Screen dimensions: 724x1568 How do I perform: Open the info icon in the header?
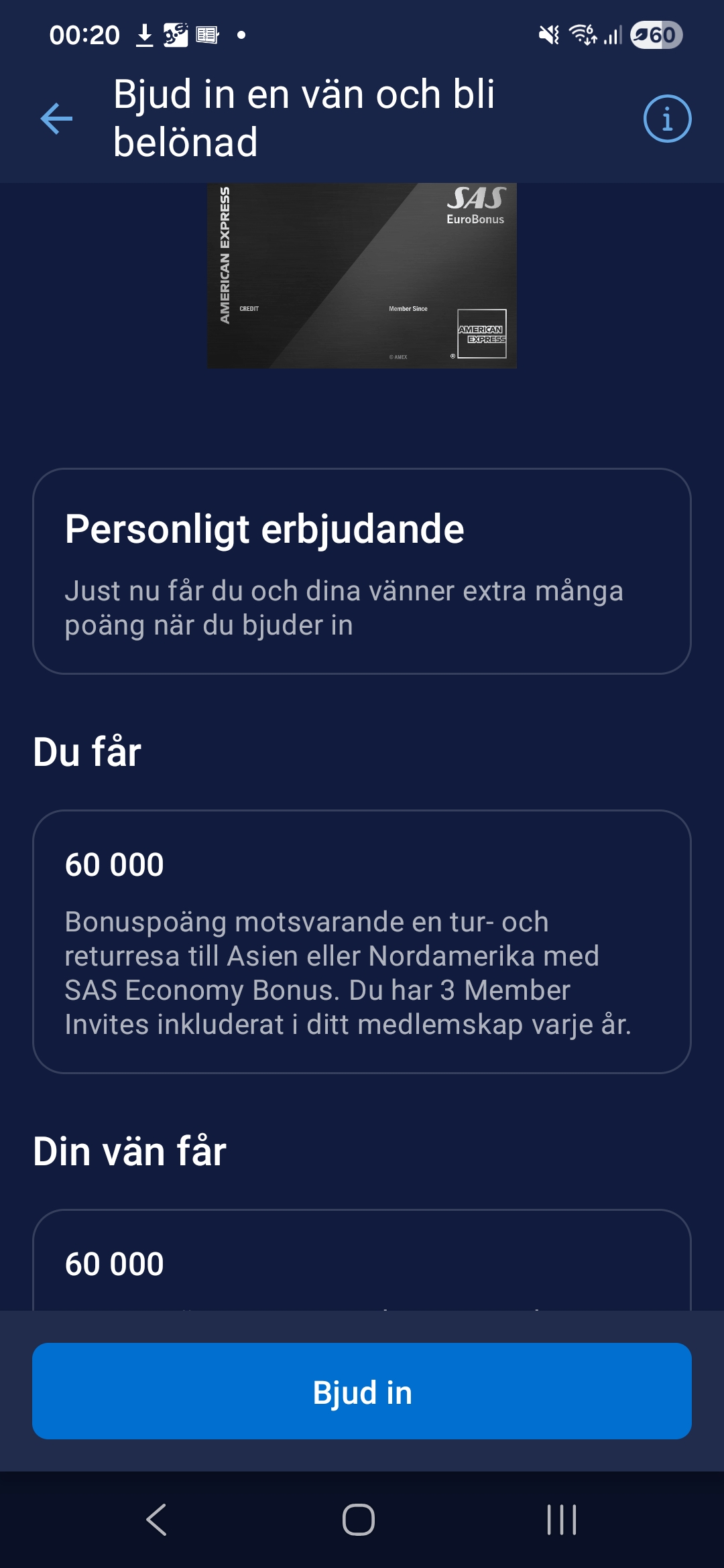click(667, 119)
